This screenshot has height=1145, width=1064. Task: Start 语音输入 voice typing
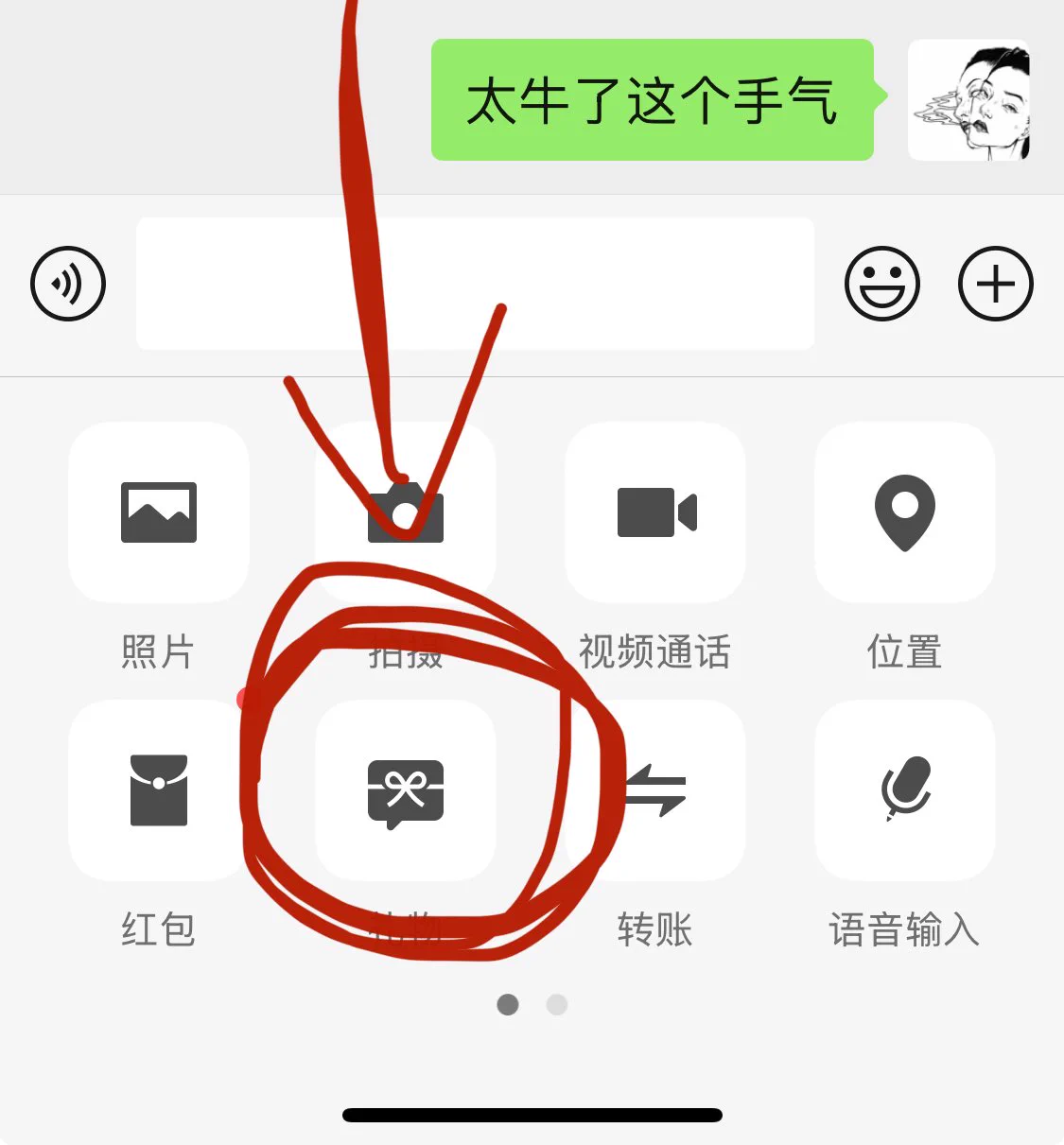[904, 790]
